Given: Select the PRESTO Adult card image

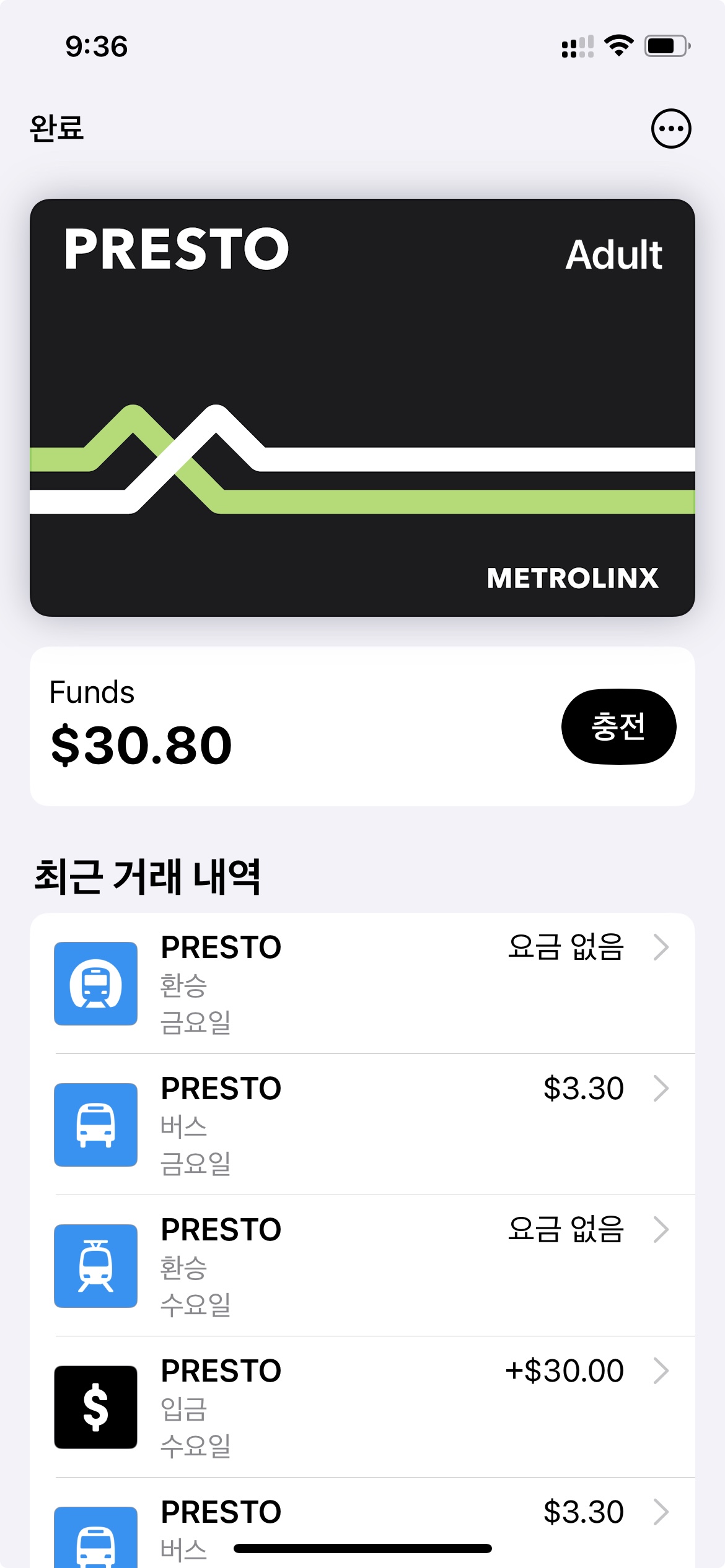Looking at the screenshot, I should [362, 407].
